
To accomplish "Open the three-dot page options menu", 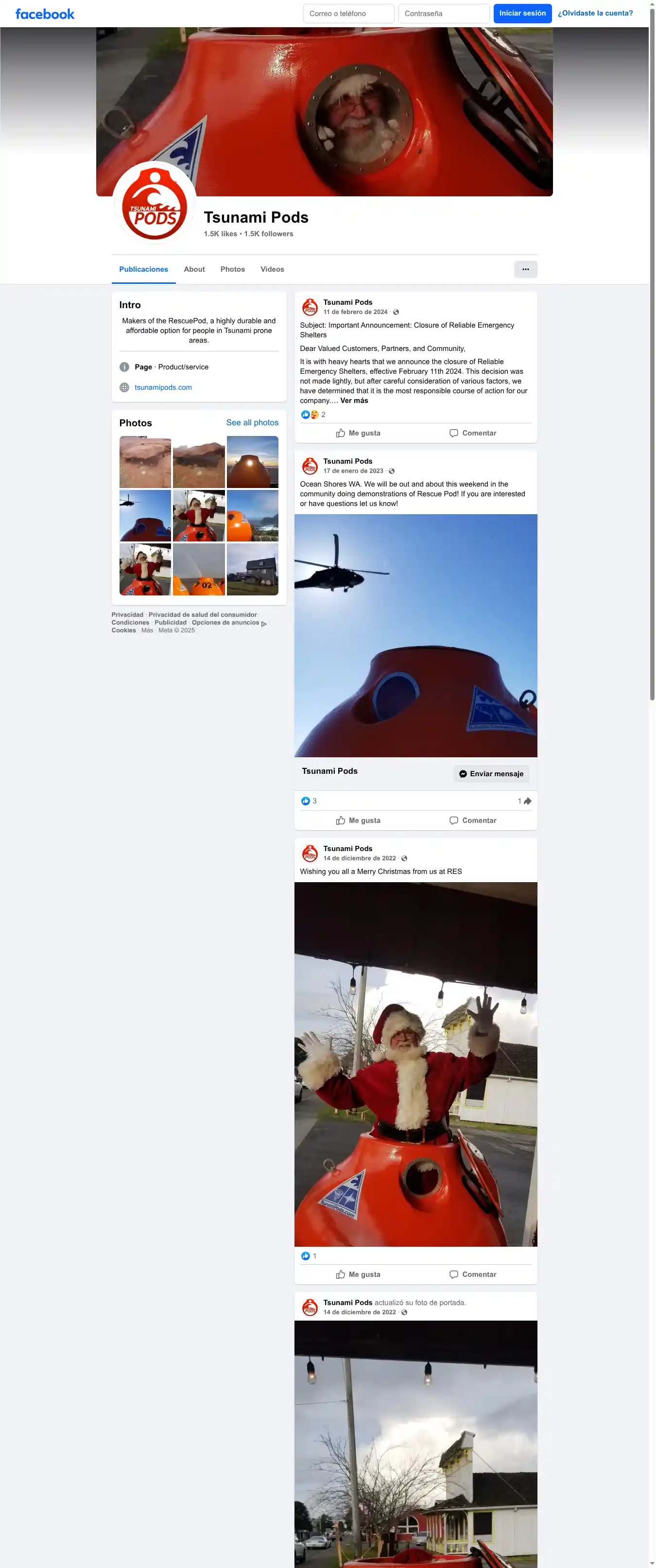I will point(525,269).
